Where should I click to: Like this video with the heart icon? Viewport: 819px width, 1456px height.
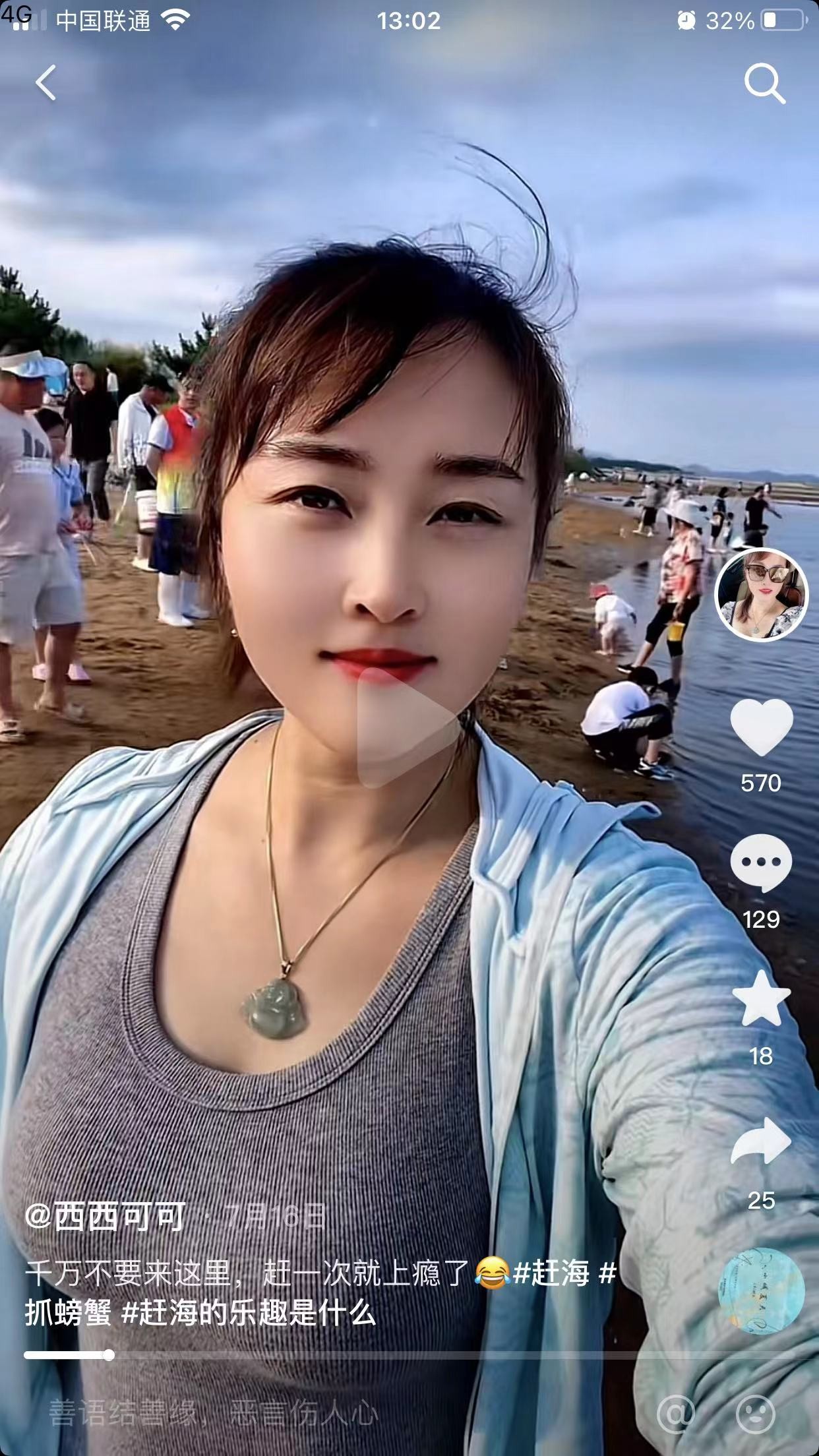(x=761, y=727)
